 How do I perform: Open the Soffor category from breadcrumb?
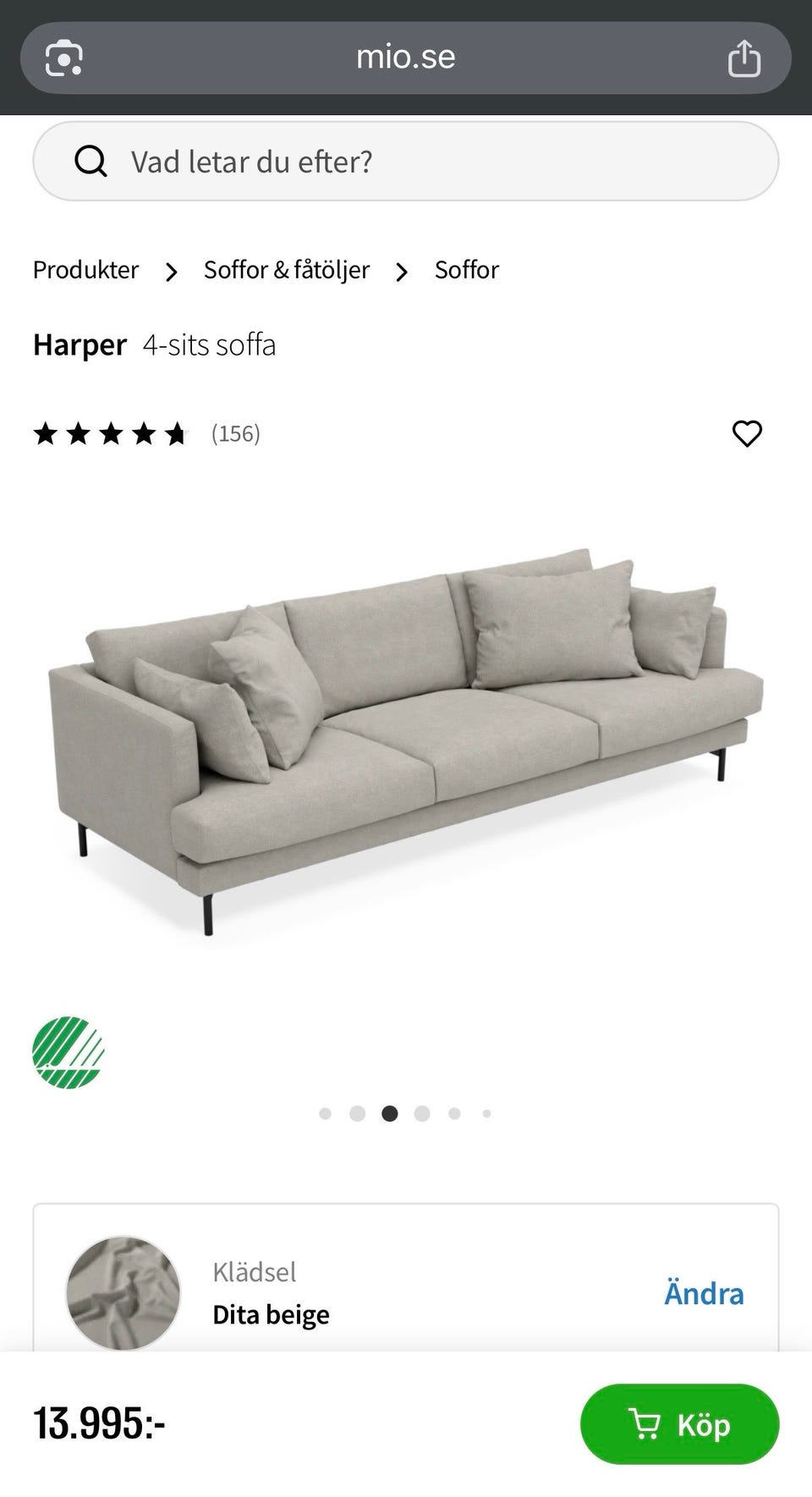click(x=466, y=269)
